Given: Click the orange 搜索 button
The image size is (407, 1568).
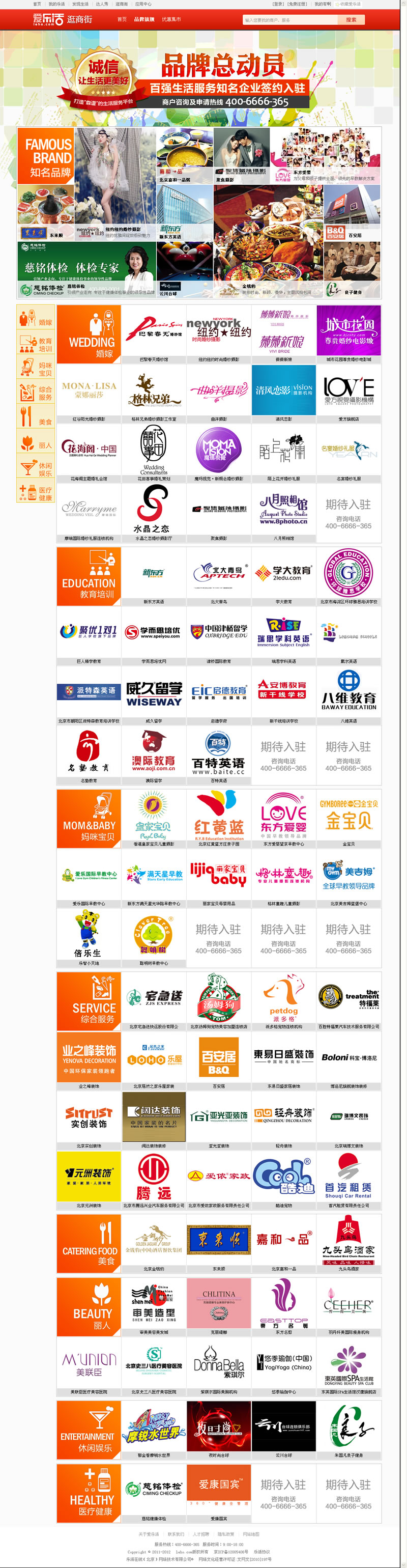Looking at the screenshot, I should [x=351, y=19].
